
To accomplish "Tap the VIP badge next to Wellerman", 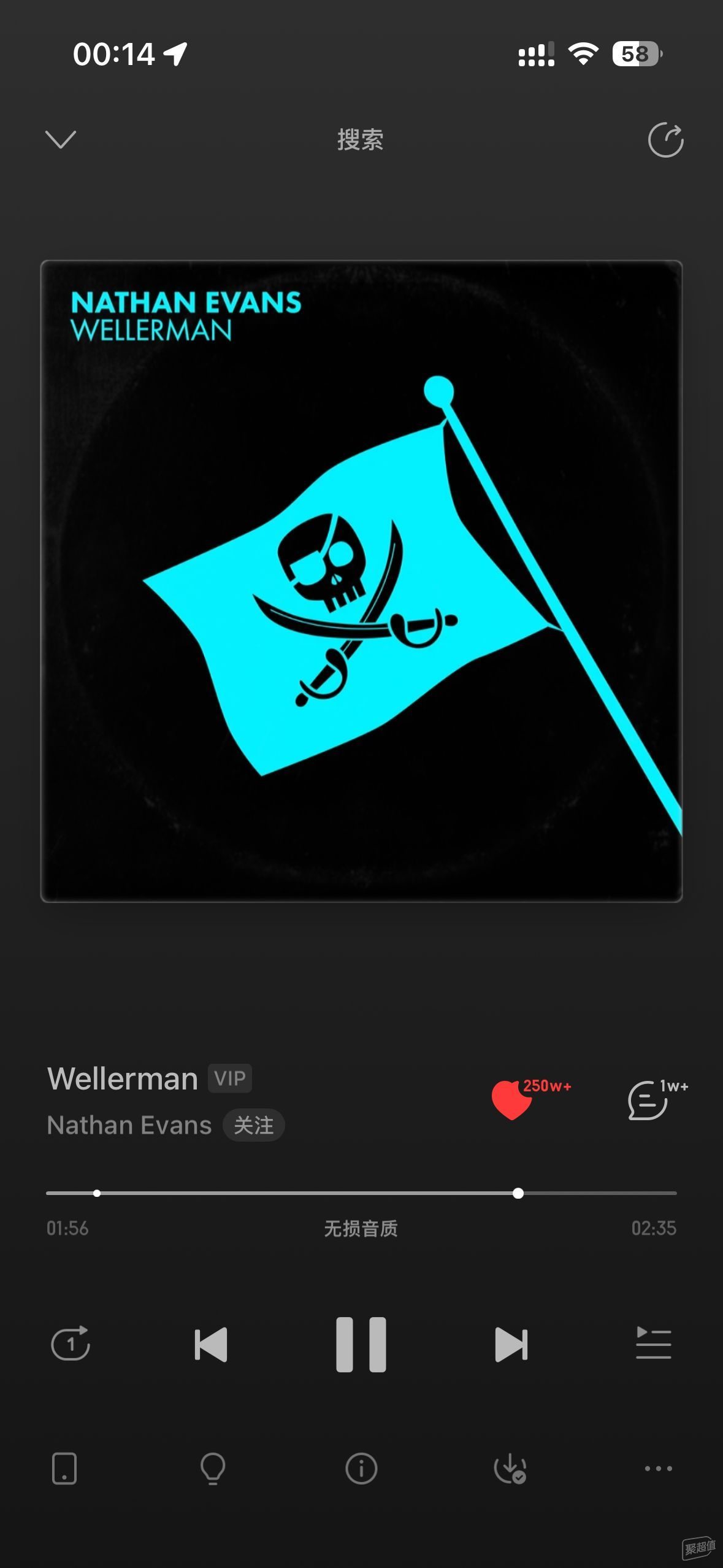I will click(230, 1078).
